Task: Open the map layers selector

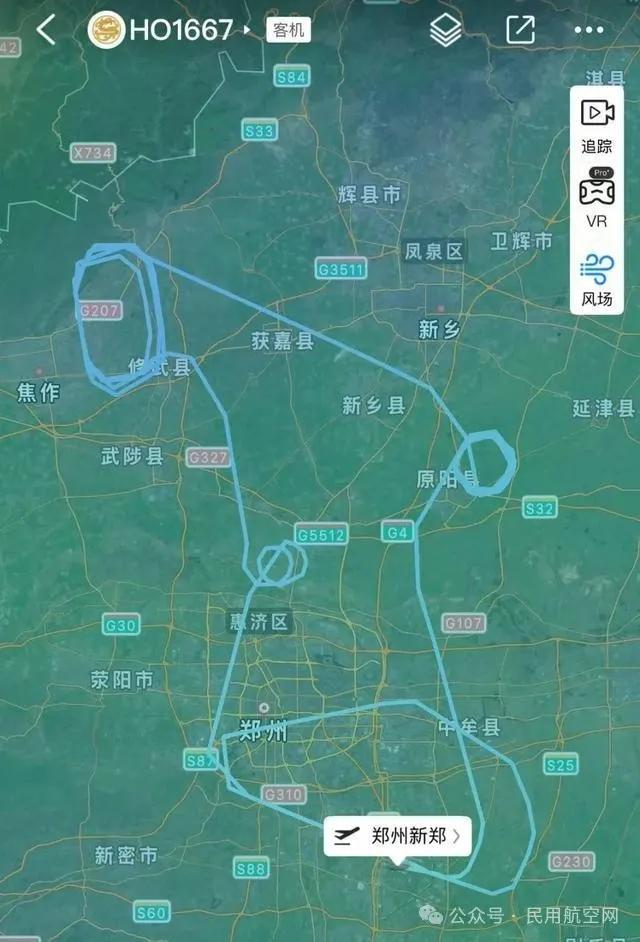Action: point(446,30)
